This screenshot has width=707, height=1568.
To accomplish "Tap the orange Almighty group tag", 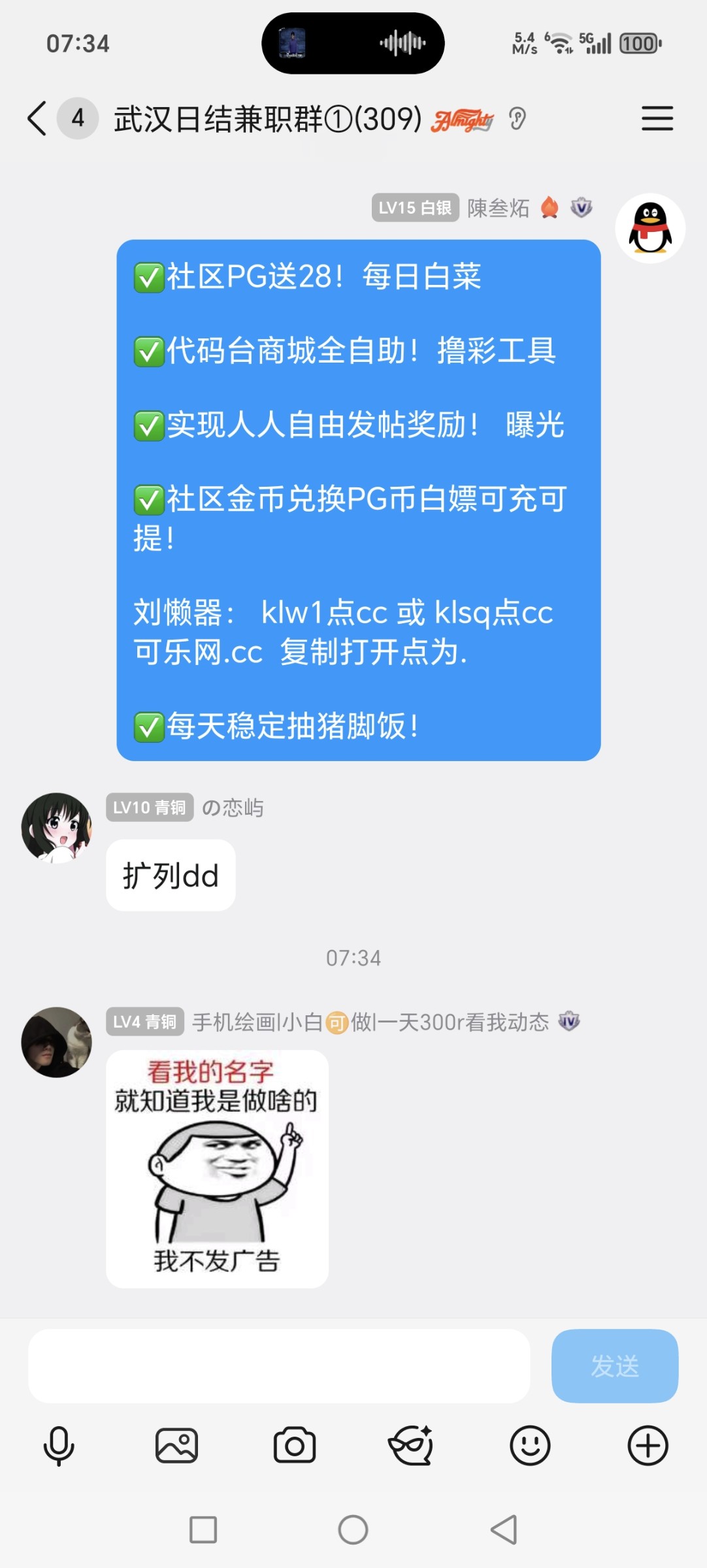I will 462,119.
